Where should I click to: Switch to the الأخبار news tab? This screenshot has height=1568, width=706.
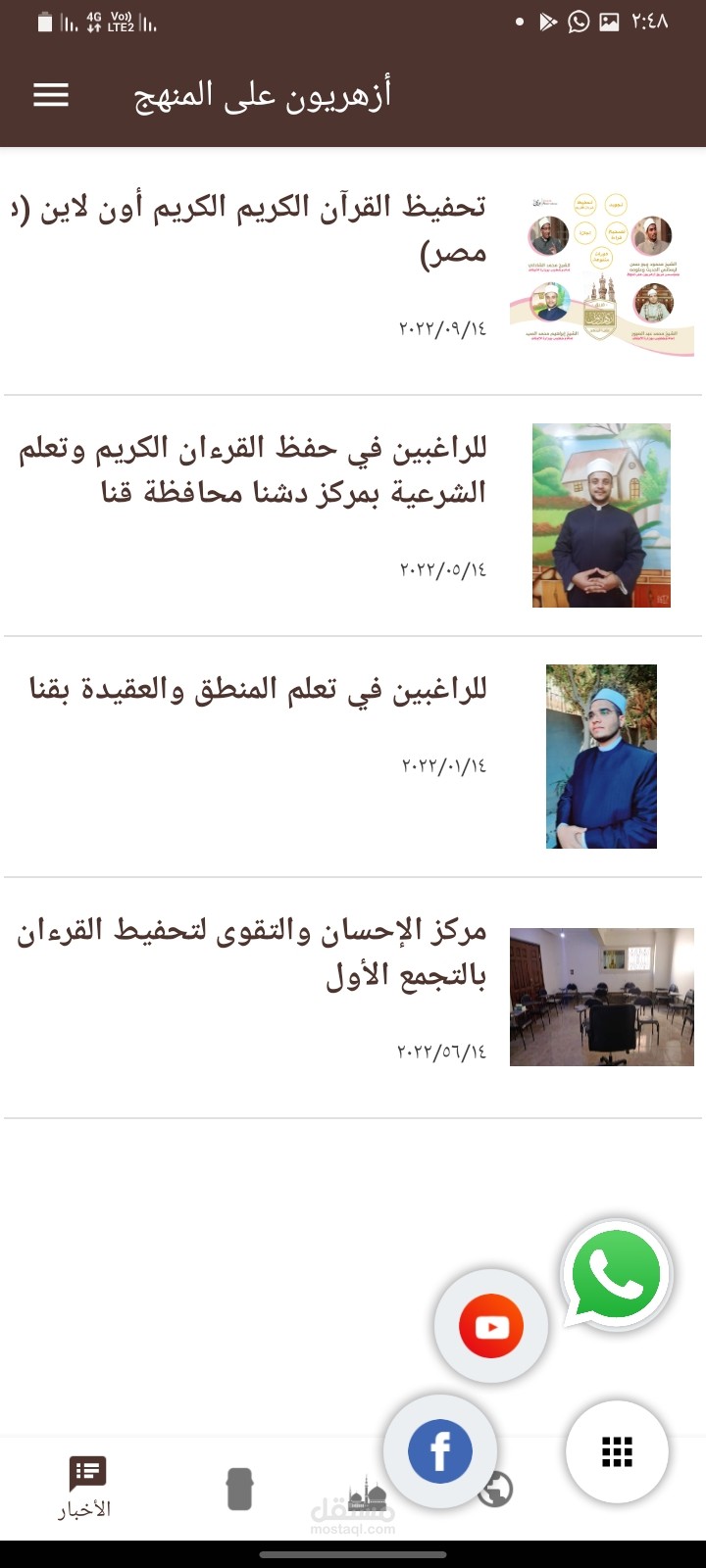pyautogui.click(x=85, y=1488)
